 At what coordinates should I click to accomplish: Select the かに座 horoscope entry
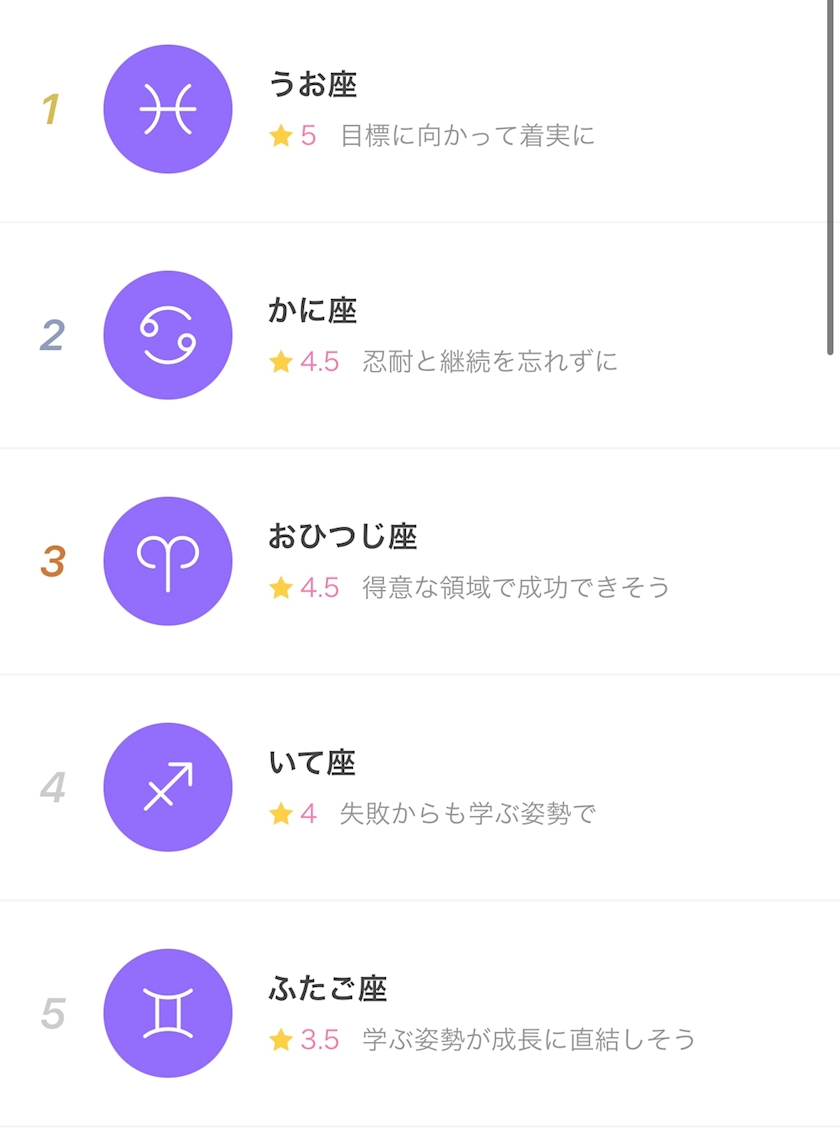click(x=420, y=335)
